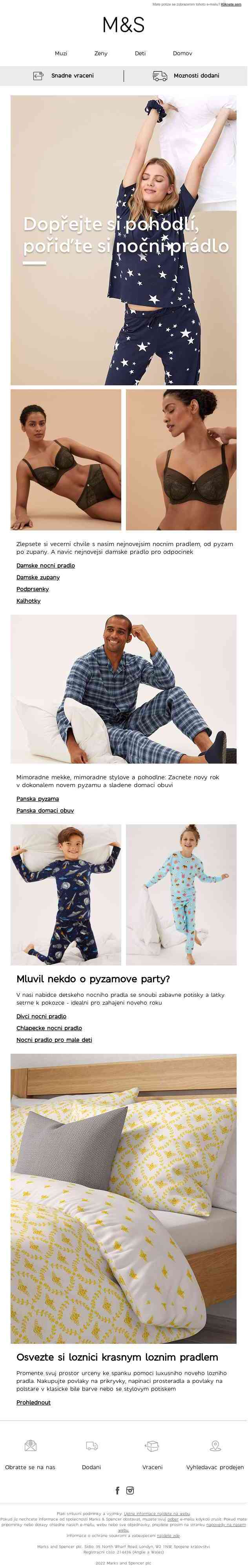
Task: Tap the Kliknete sem link
Action: coord(231,4)
